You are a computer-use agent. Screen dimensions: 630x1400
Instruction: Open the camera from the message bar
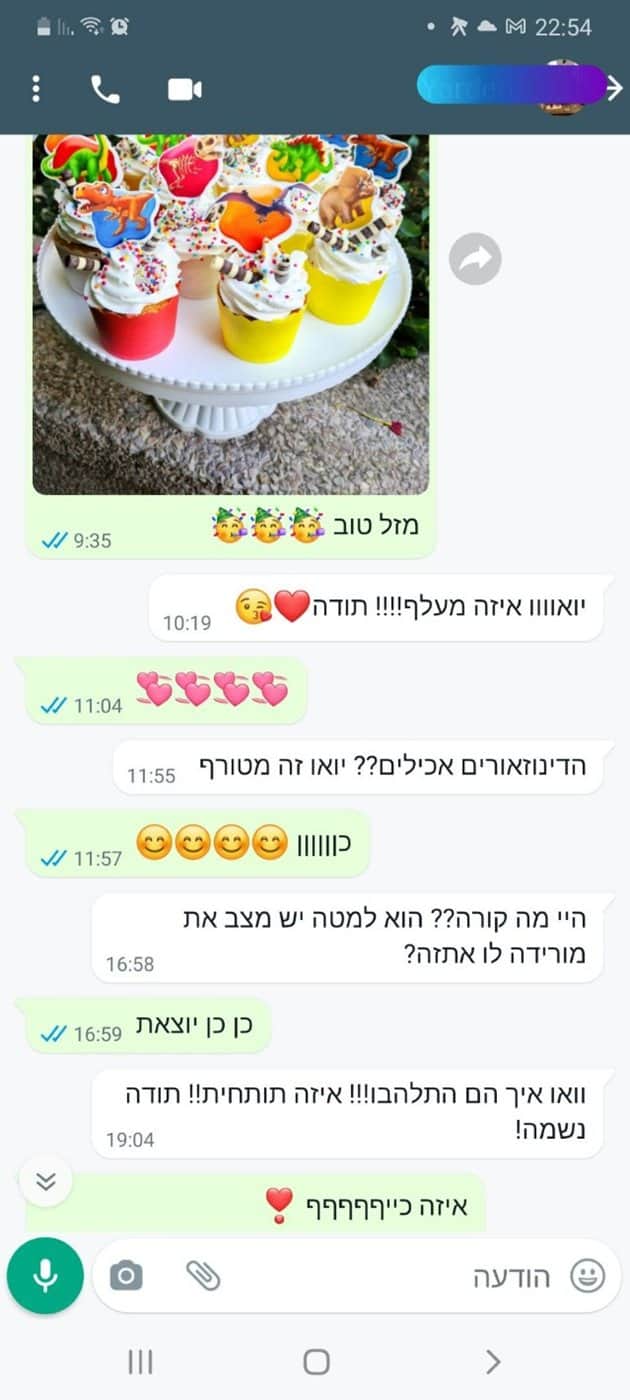[126, 1275]
